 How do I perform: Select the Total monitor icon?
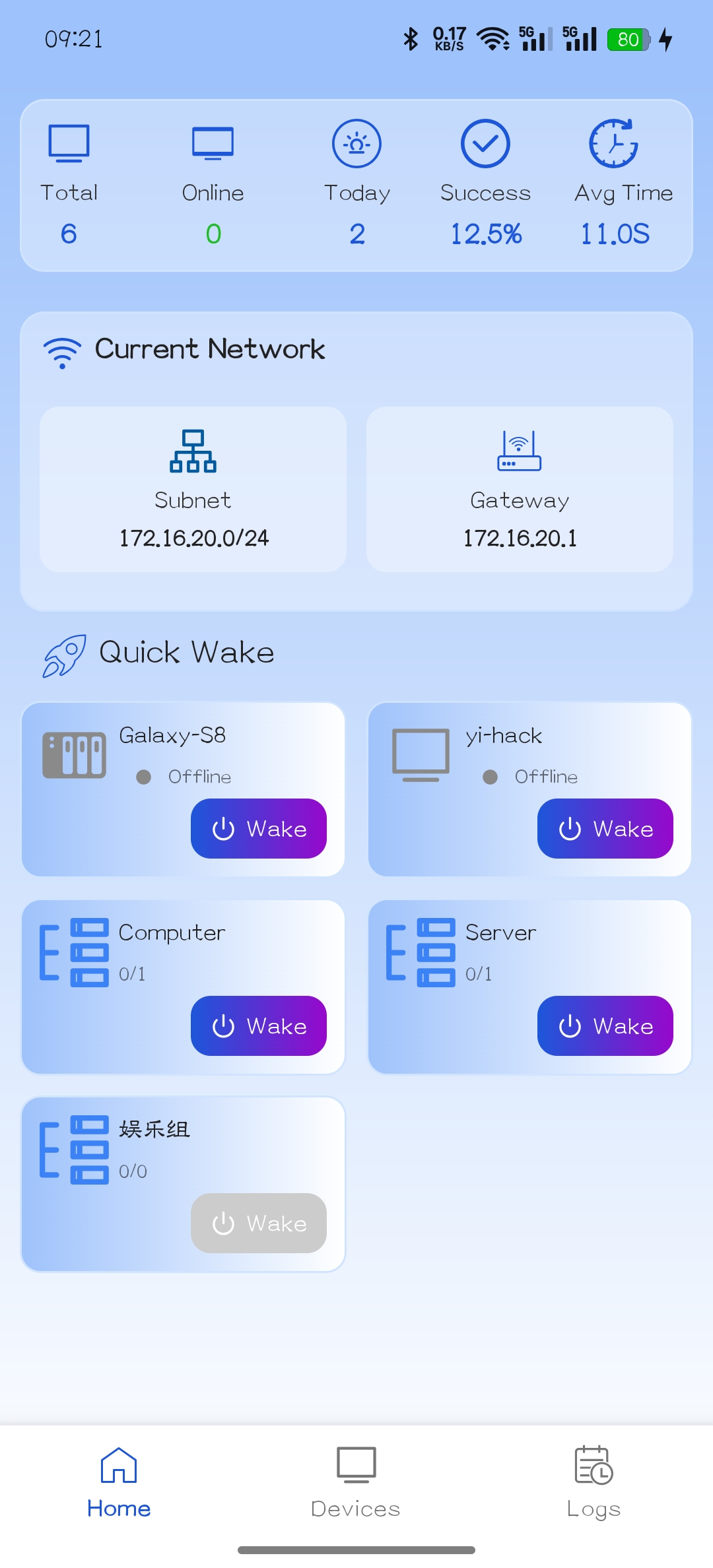click(68, 142)
